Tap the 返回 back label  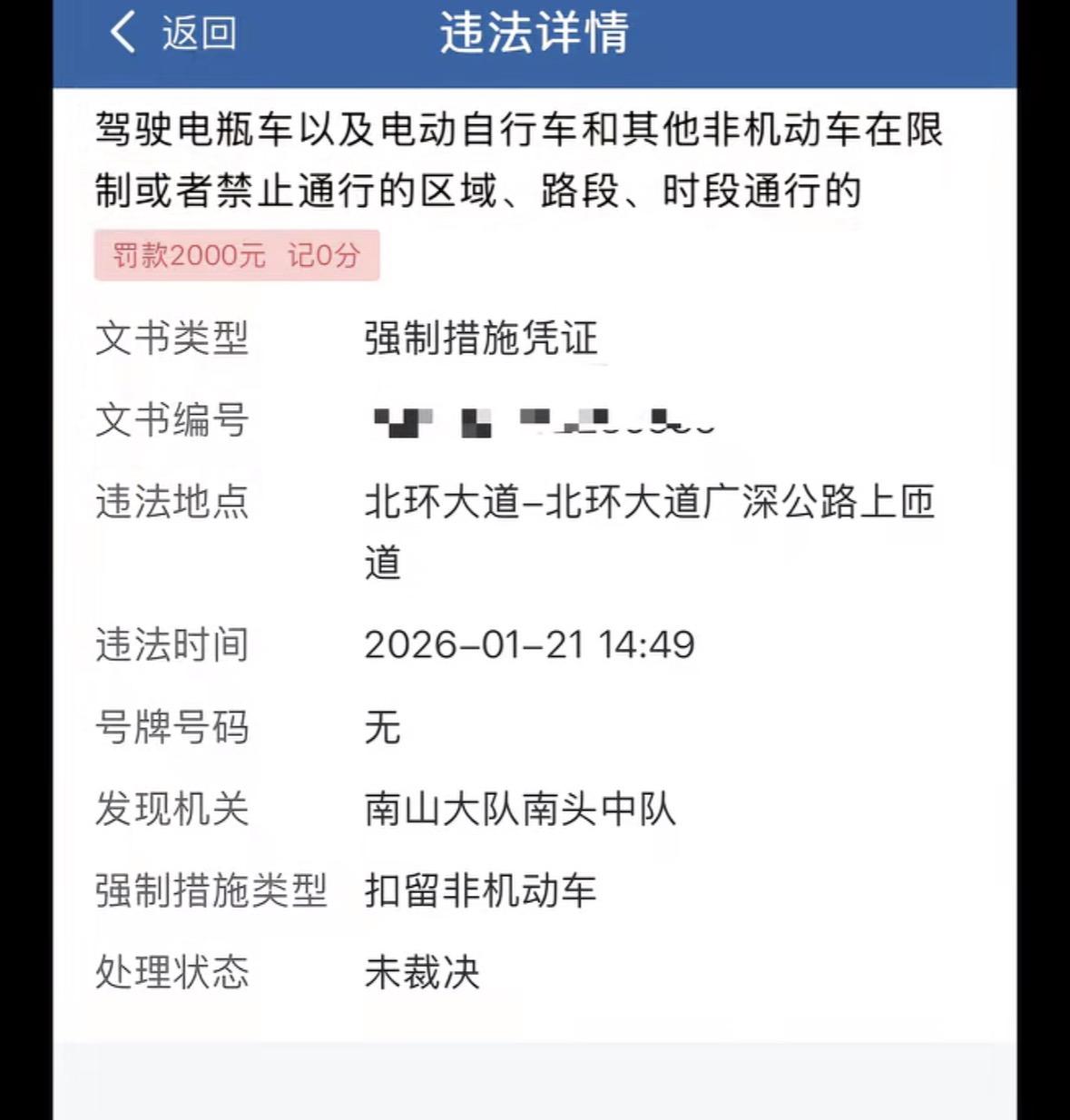coord(194,34)
